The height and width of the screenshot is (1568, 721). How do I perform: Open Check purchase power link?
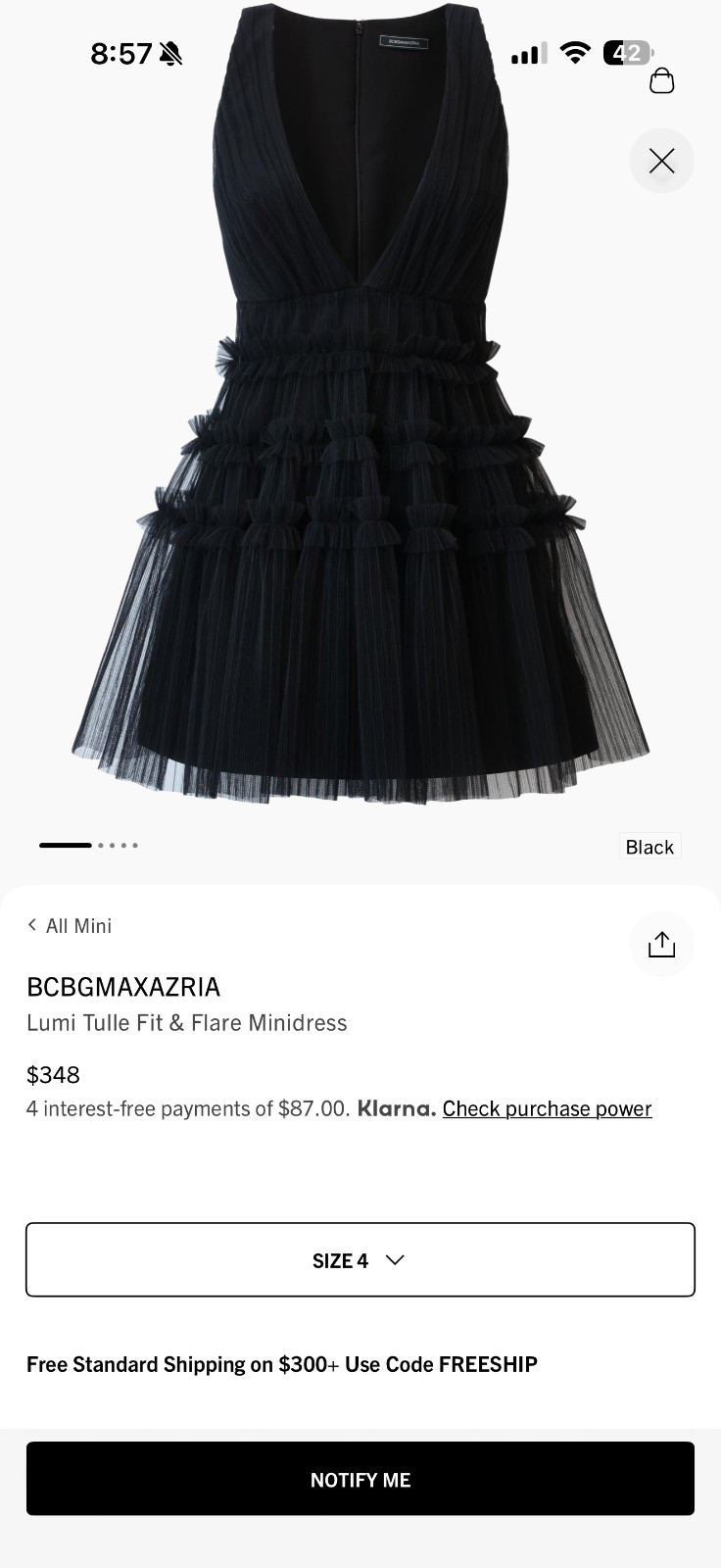547,1108
